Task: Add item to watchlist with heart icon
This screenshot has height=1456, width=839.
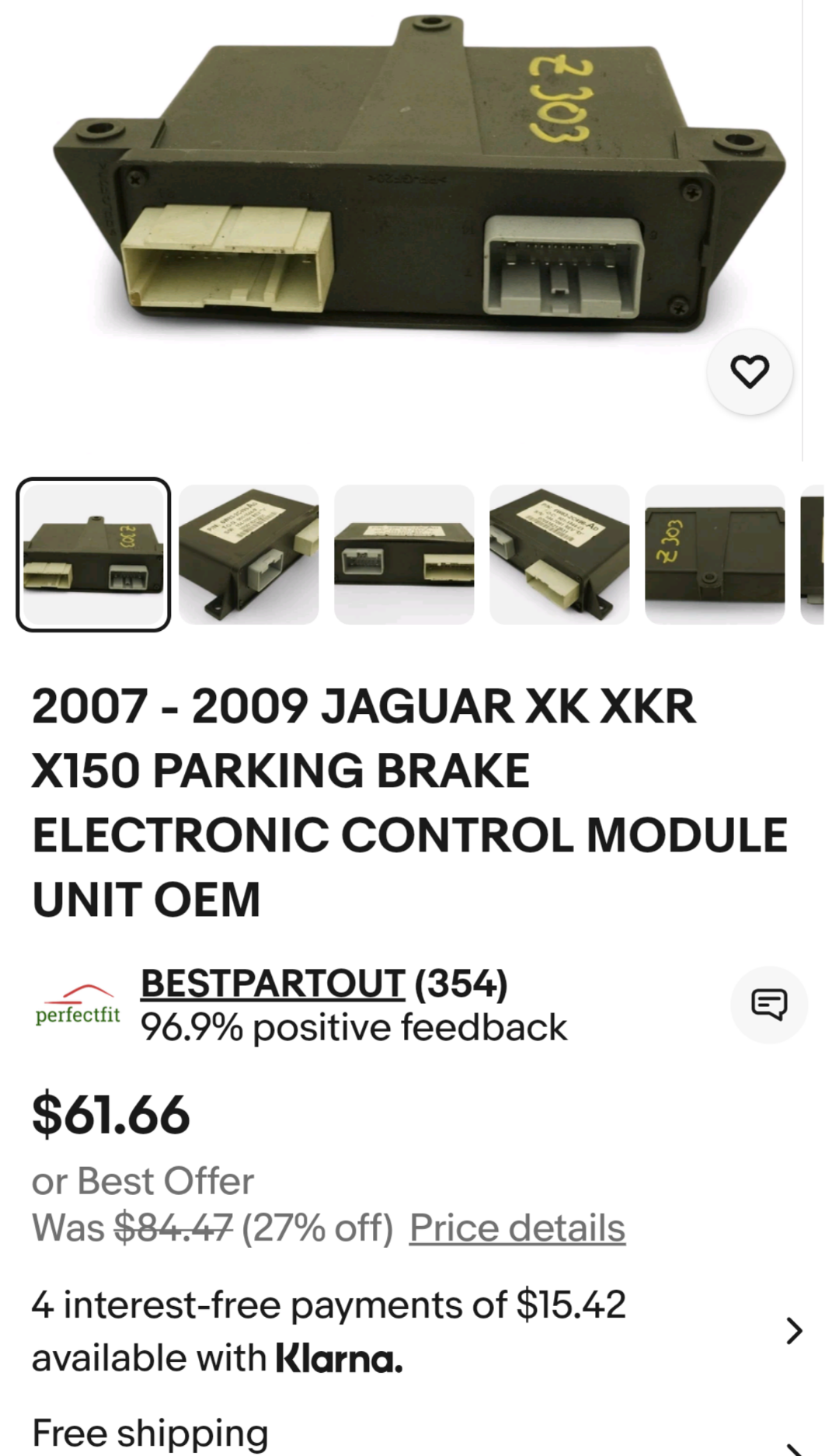Action: (749, 371)
